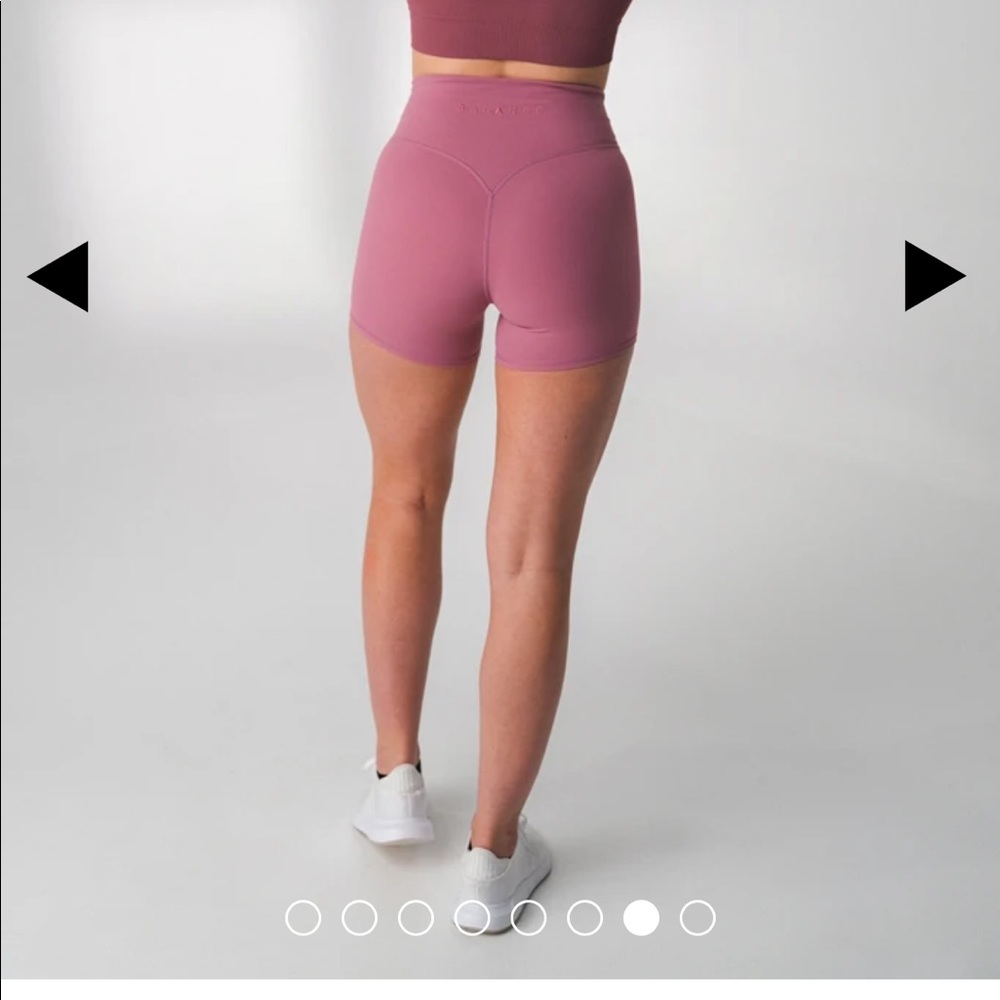Go to the previous product image

59,276
